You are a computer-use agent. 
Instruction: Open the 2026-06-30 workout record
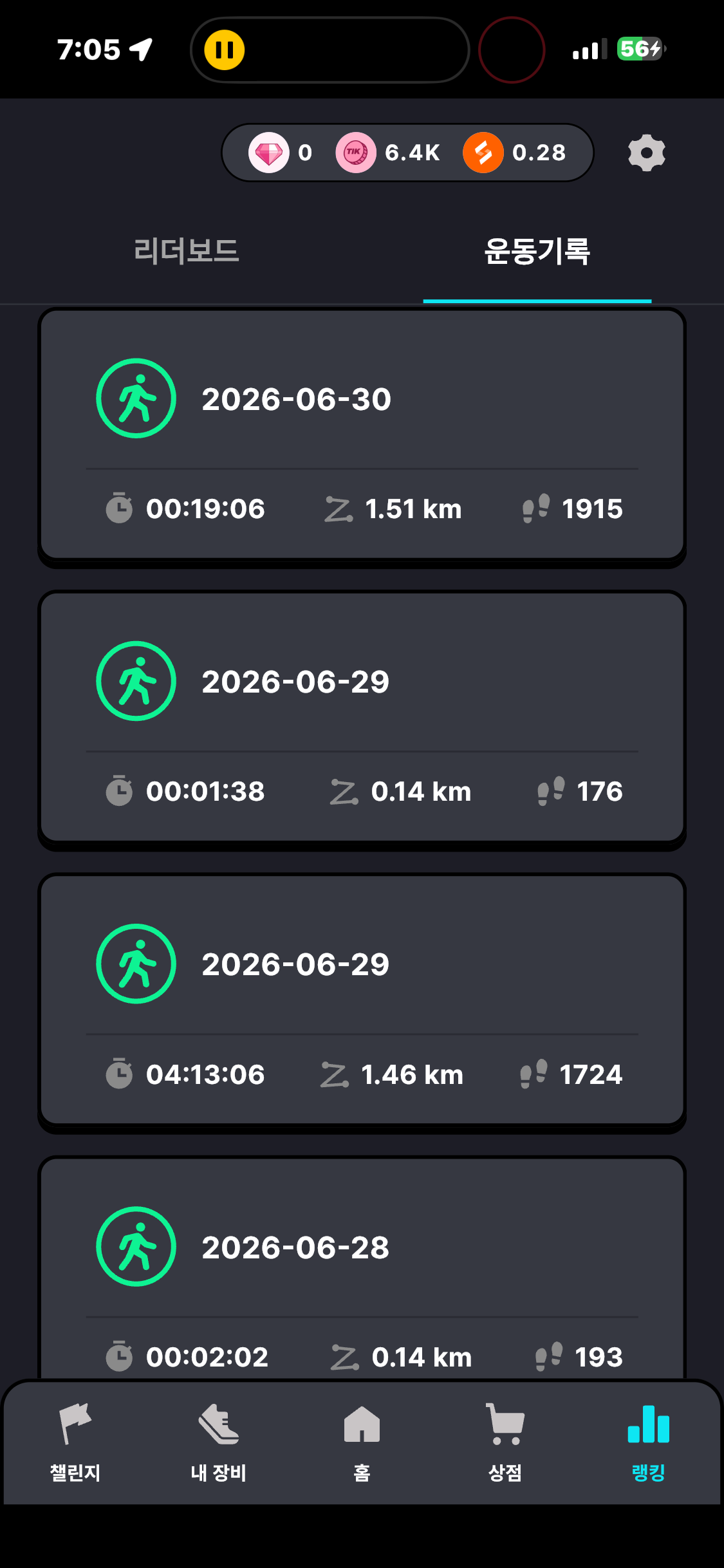tap(362, 435)
